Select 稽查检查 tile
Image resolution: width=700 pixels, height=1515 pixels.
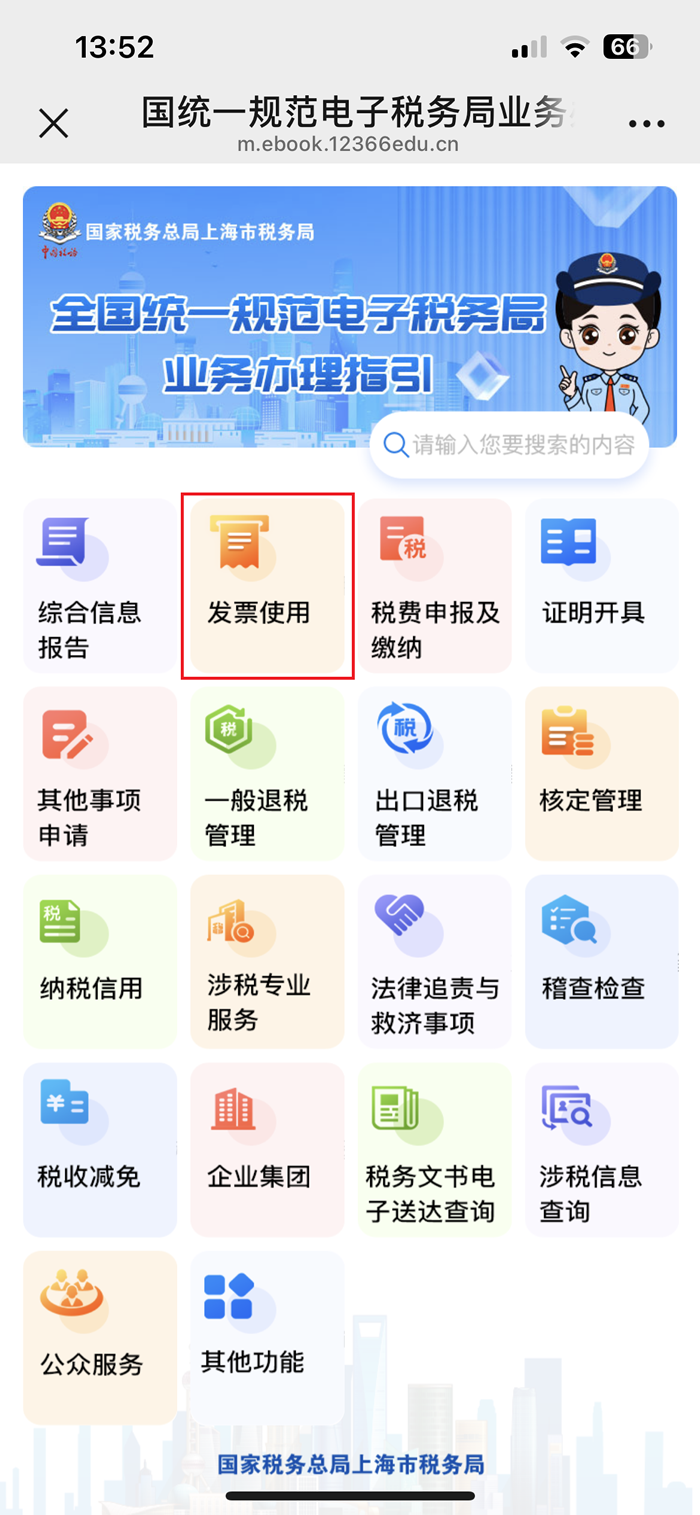(x=601, y=961)
